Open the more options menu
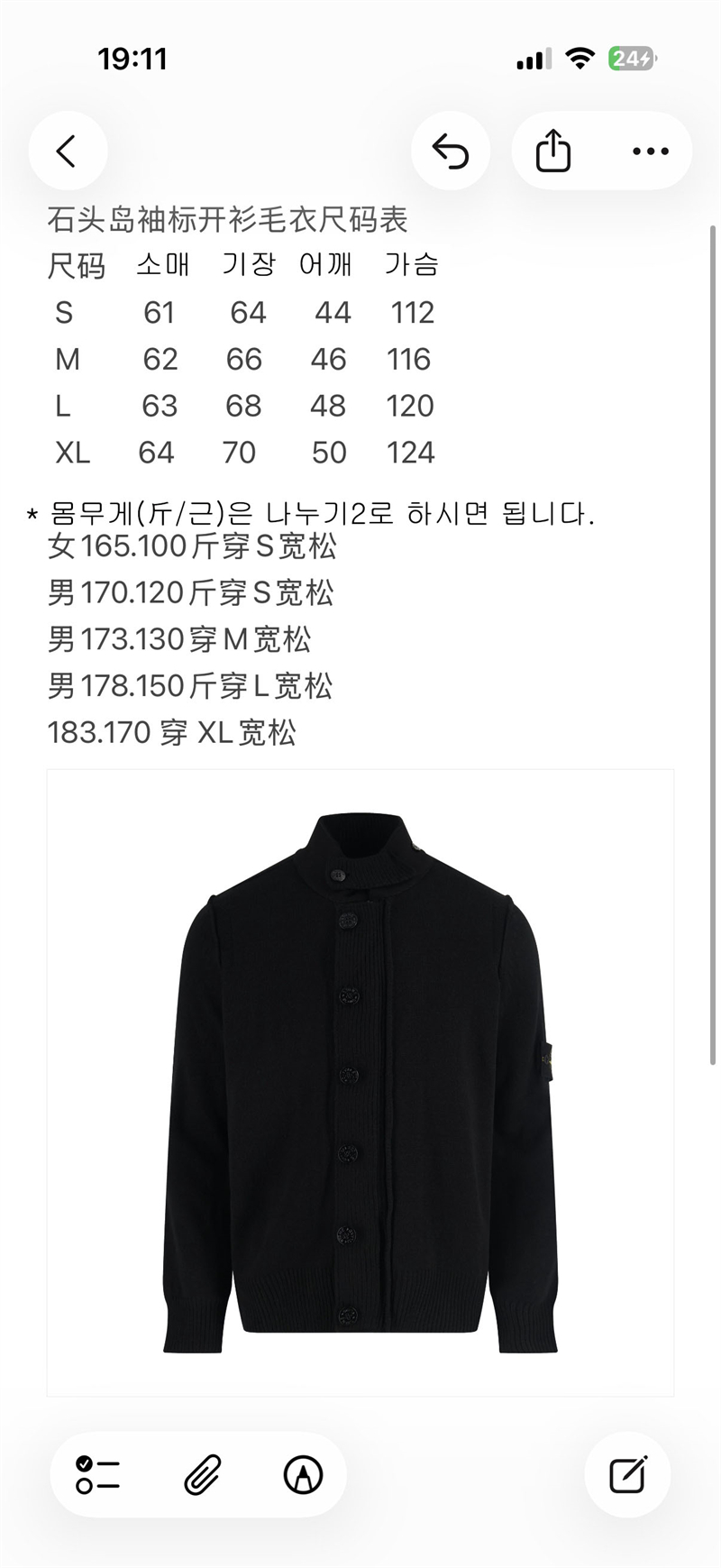Viewport: 721px width, 1568px height. 650,151
